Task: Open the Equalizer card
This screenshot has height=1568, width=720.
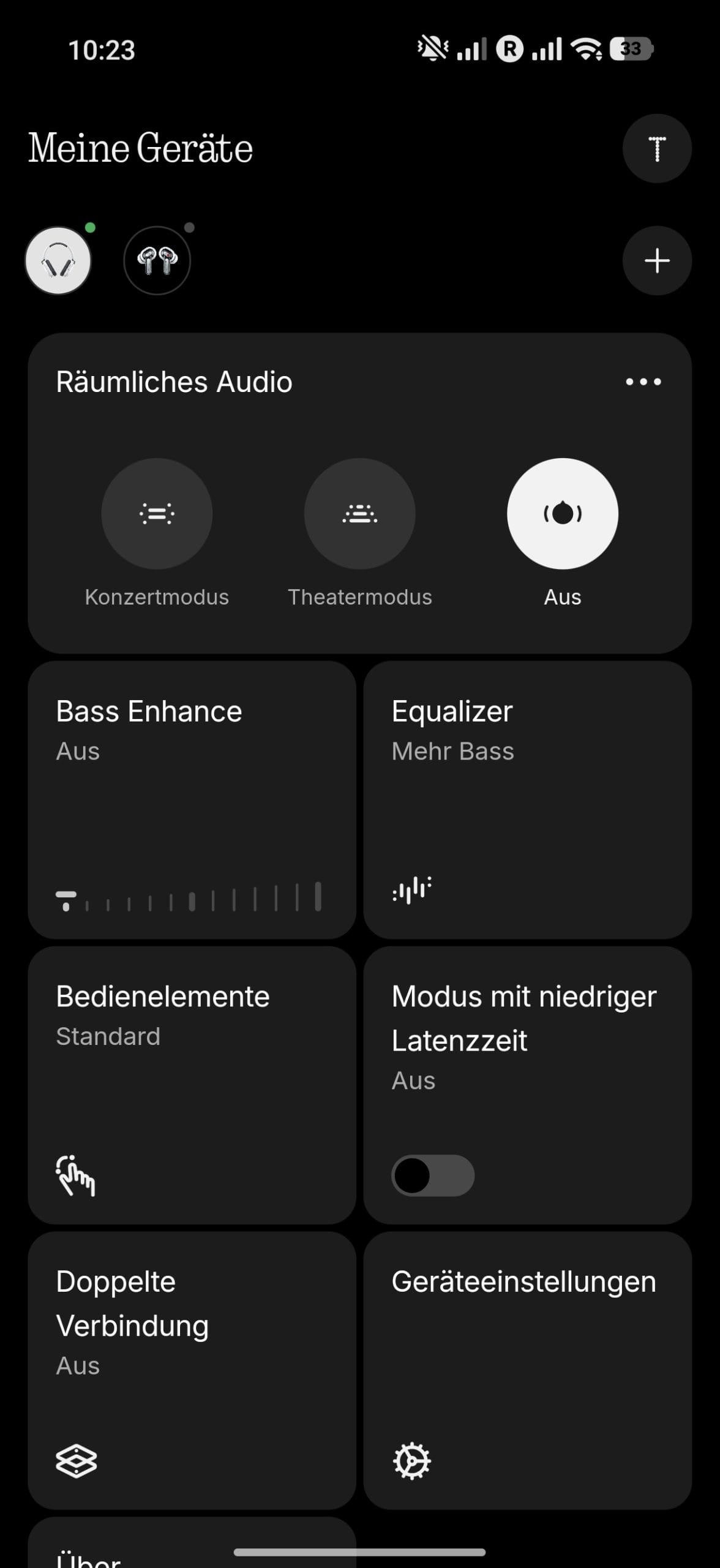Action: point(527,799)
